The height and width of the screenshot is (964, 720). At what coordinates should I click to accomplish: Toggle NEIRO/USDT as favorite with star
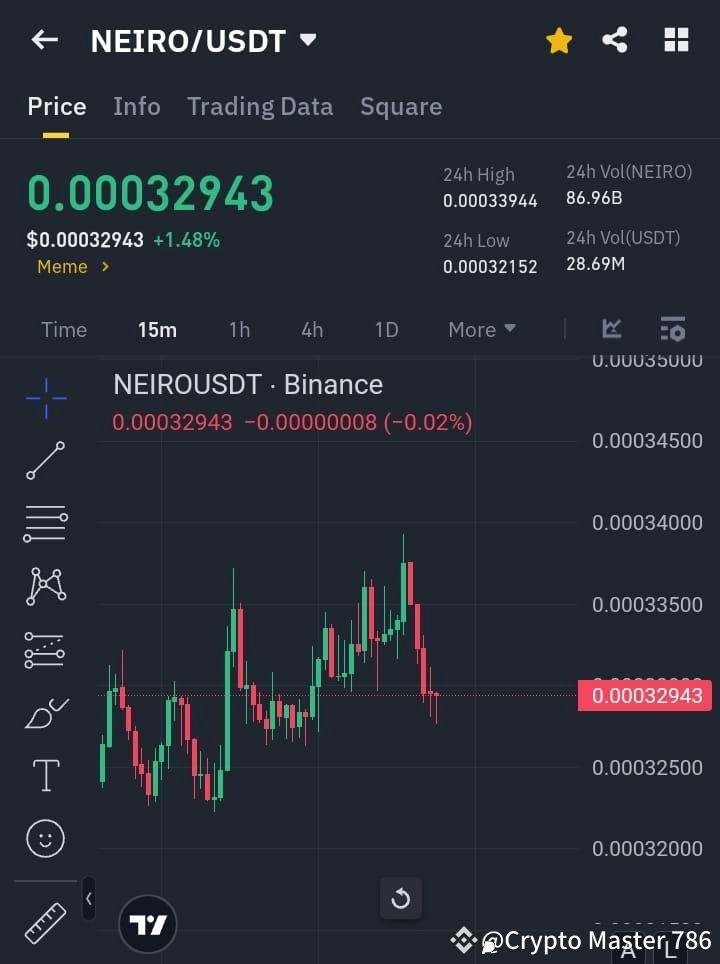click(x=558, y=40)
